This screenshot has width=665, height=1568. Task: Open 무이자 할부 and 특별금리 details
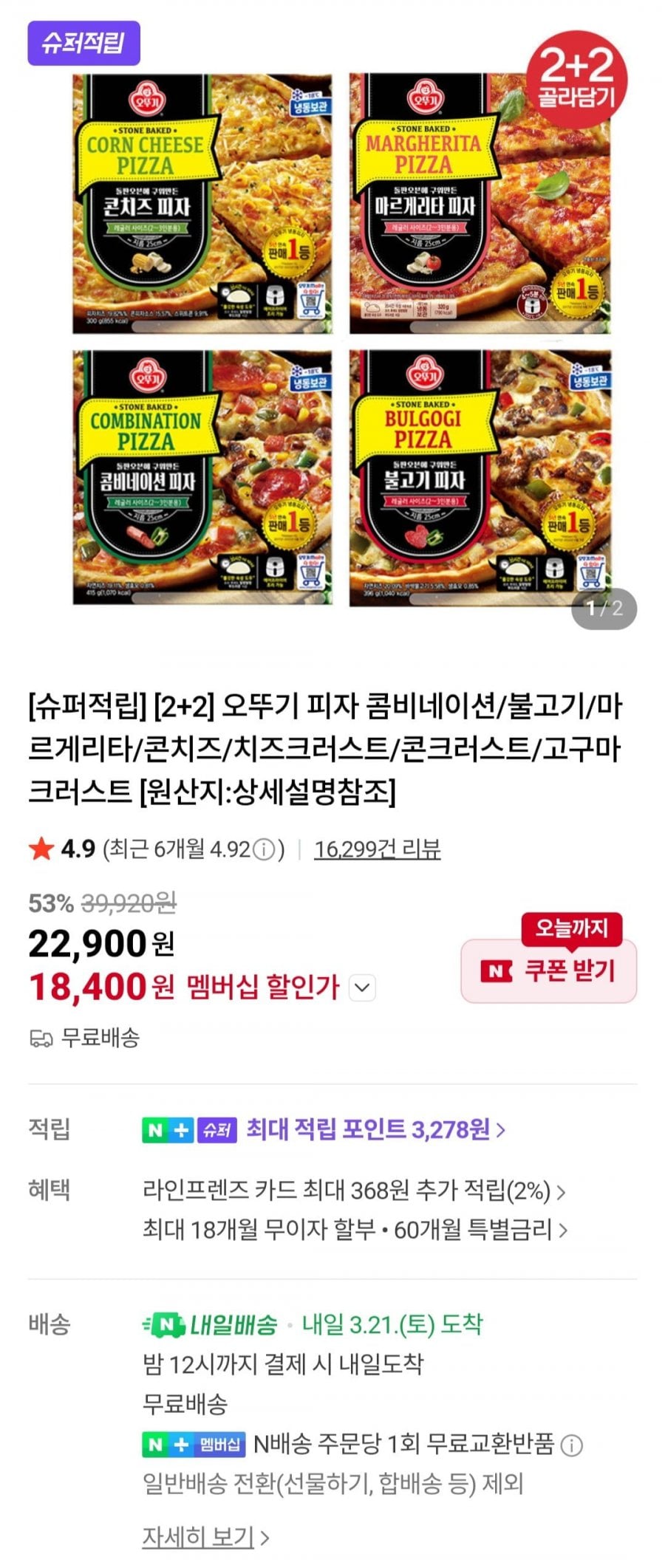pyautogui.click(x=355, y=1229)
